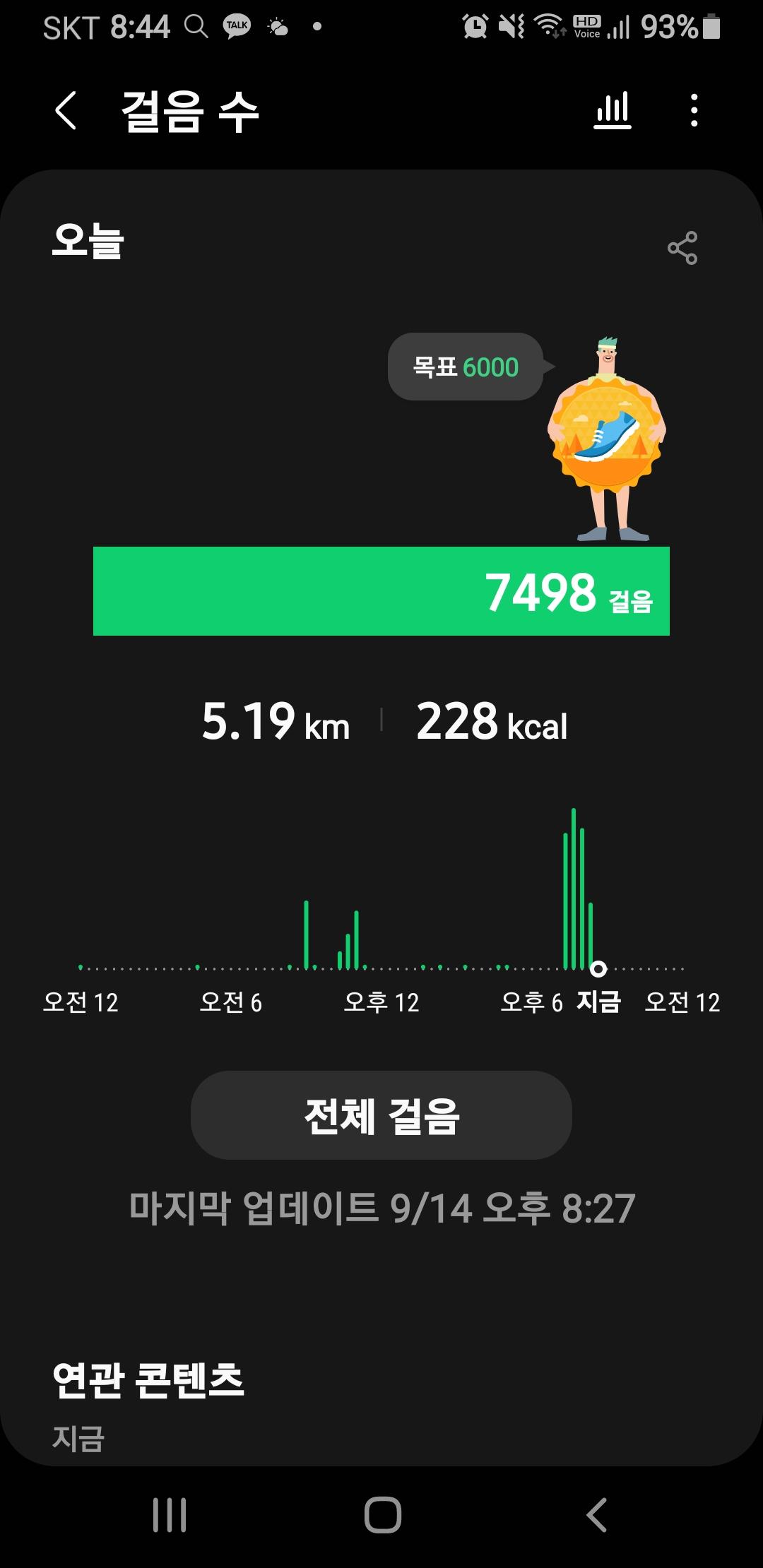Viewport: 763px width, 1568px height.
Task: Open the 전체 걸음 button
Action: click(x=381, y=1115)
